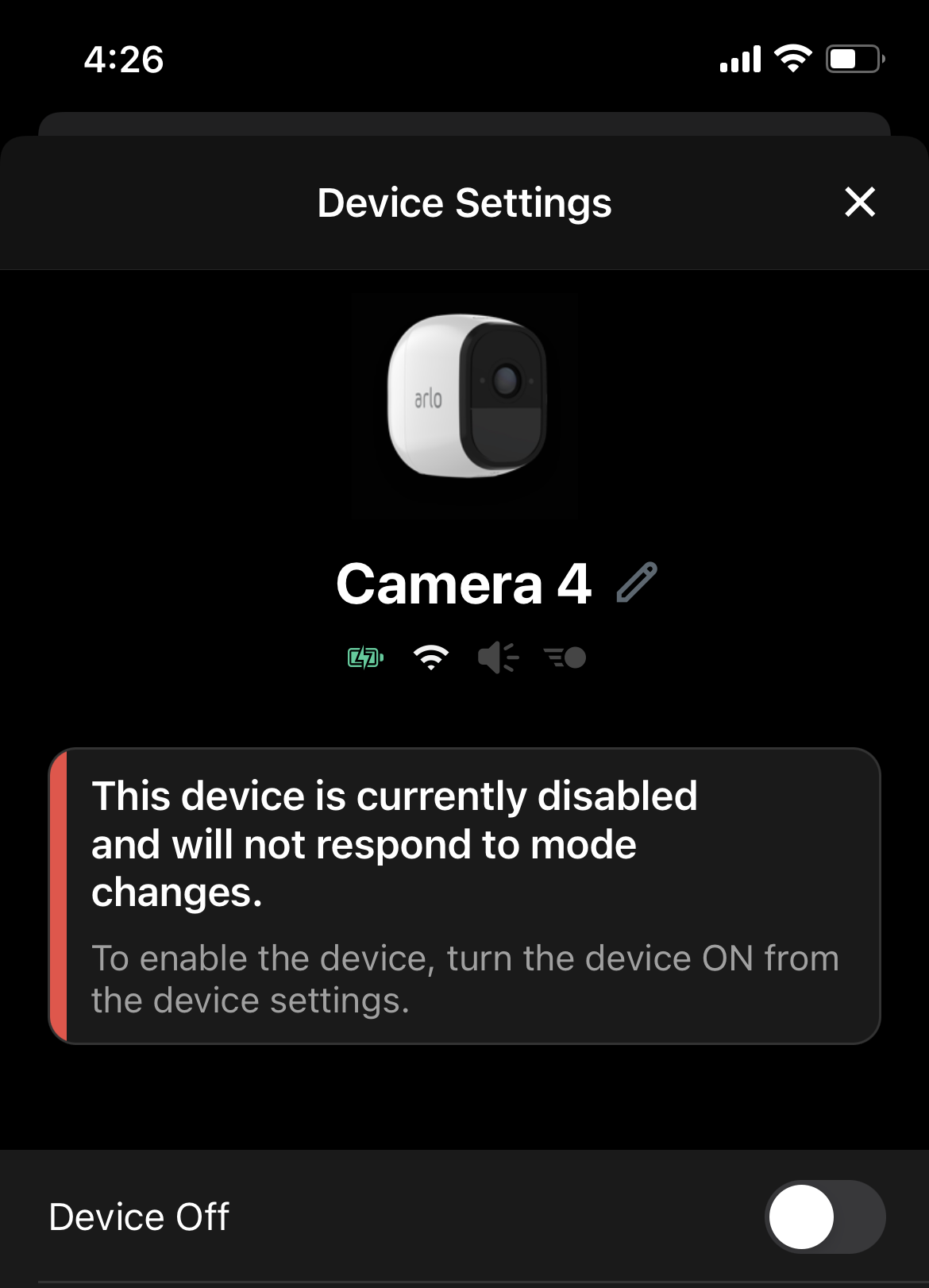Screen dimensions: 929x1288
Task: Close the Device Settings sheet
Action: (860, 202)
